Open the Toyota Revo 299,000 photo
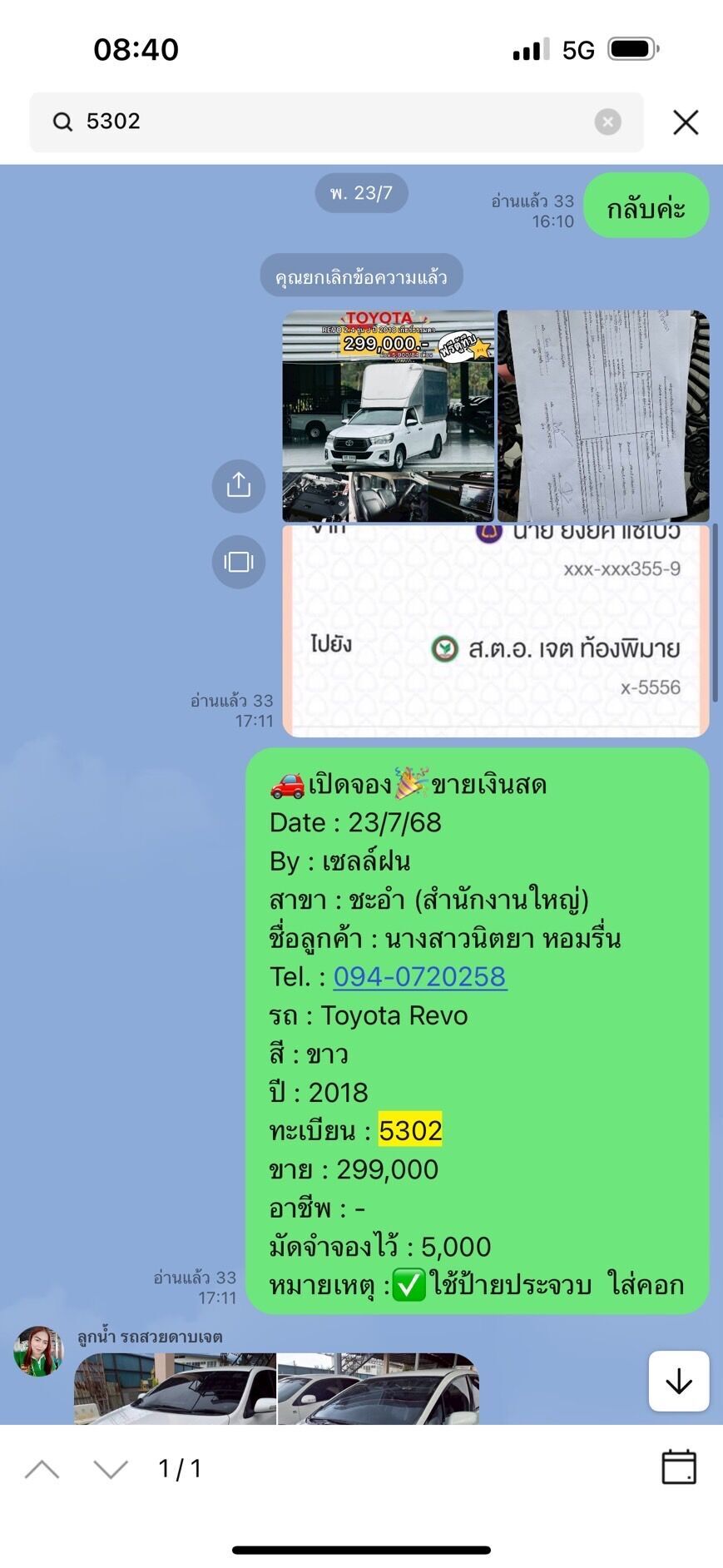The width and height of the screenshot is (723, 1568). click(389, 416)
